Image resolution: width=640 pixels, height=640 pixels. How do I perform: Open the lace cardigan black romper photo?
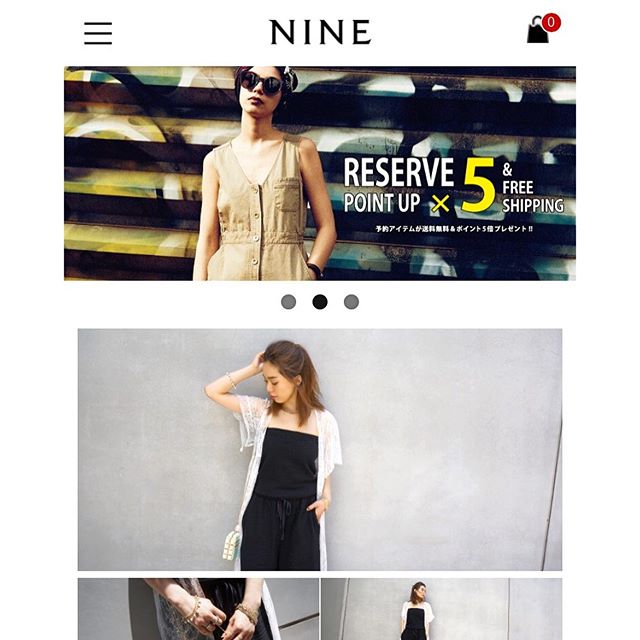coord(320,449)
